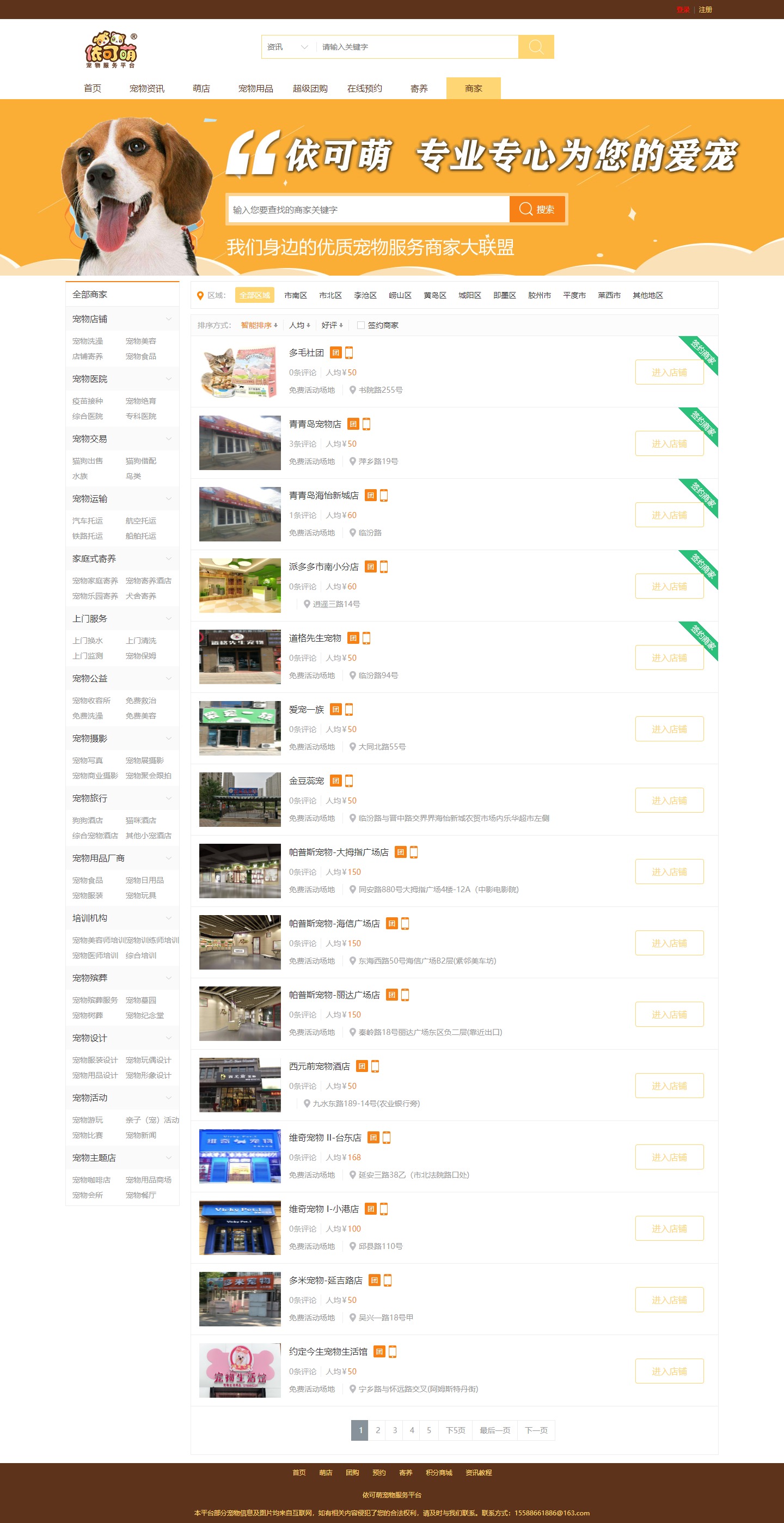The image size is (784, 1523).
Task: Enter the 多毛社团 shop
Action: [669, 373]
